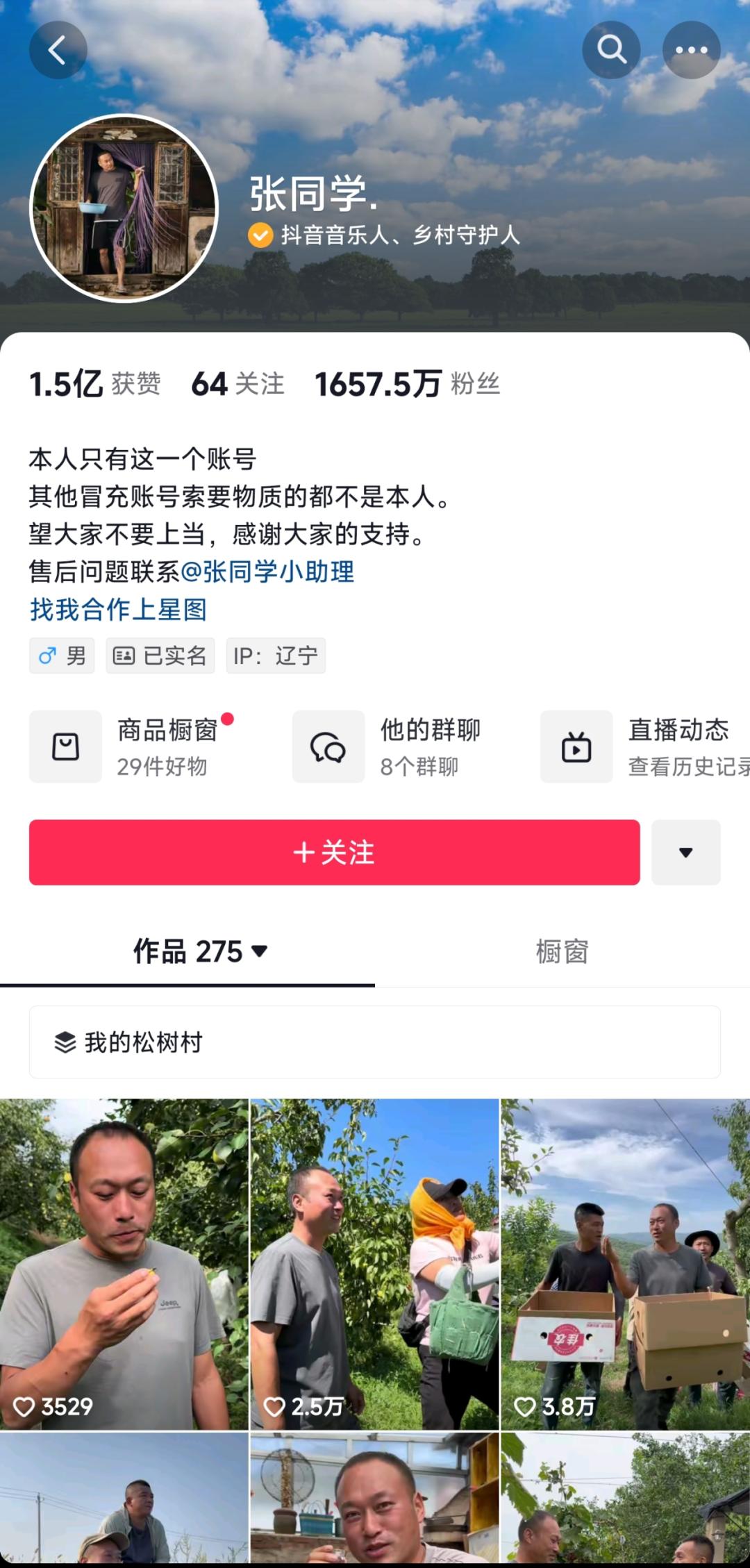Screen dimensions: 750x1568
Task: Switch to the 橱窗 tab
Action: pos(562,951)
